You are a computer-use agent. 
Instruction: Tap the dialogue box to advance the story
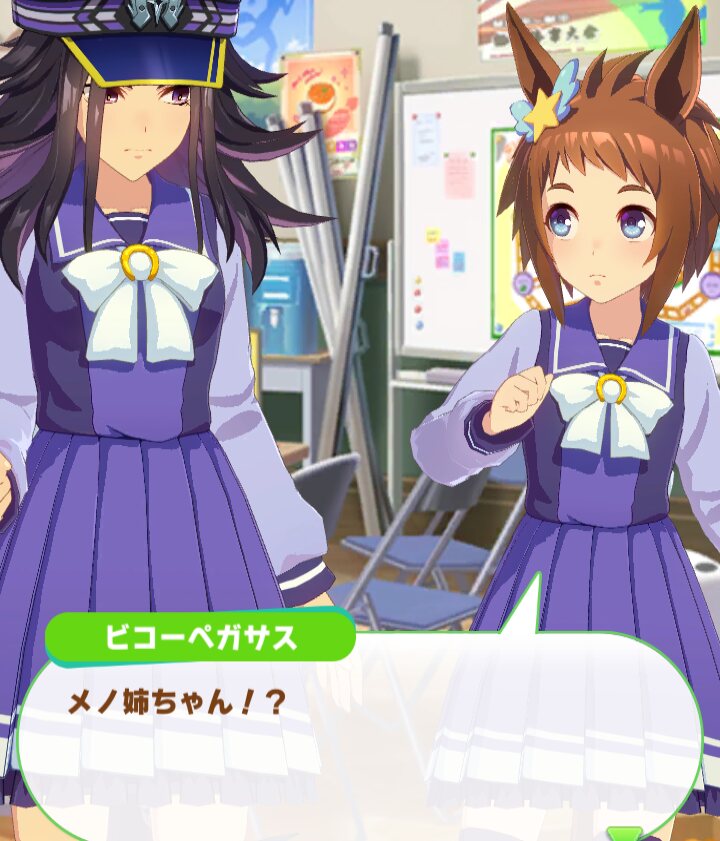coord(360,740)
